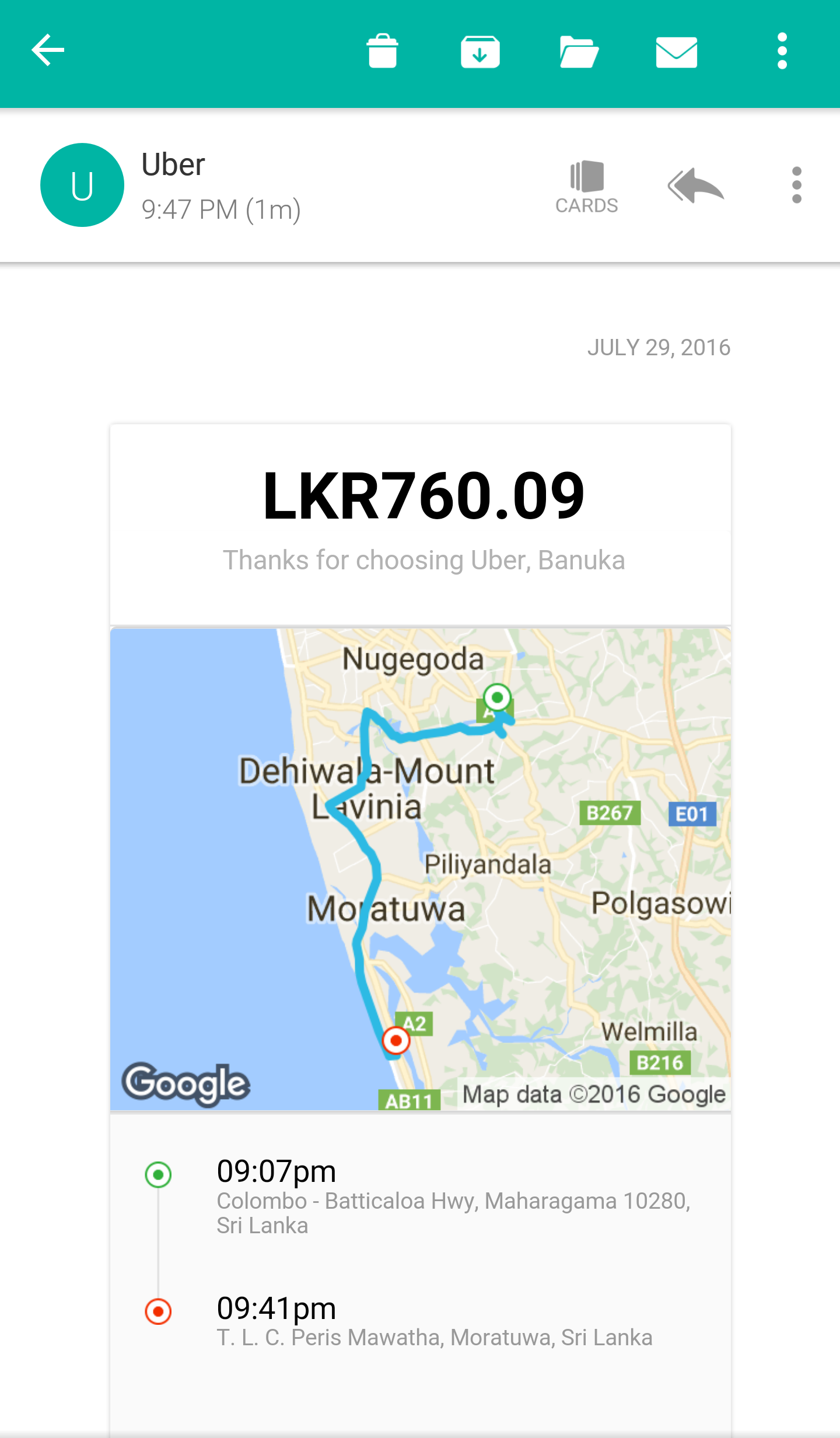Reply all to Uber's message

(695, 186)
